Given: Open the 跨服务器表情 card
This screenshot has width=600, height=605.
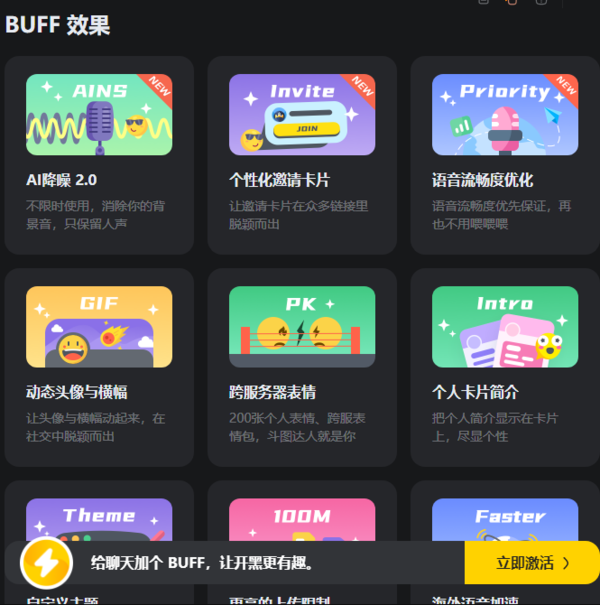Looking at the screenshot, I should point(302,366).
